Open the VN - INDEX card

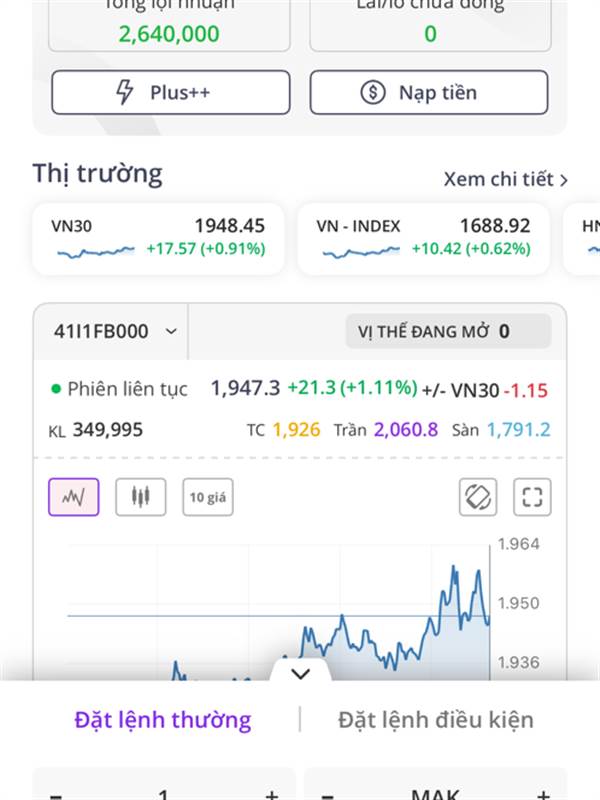pos(423,239)
